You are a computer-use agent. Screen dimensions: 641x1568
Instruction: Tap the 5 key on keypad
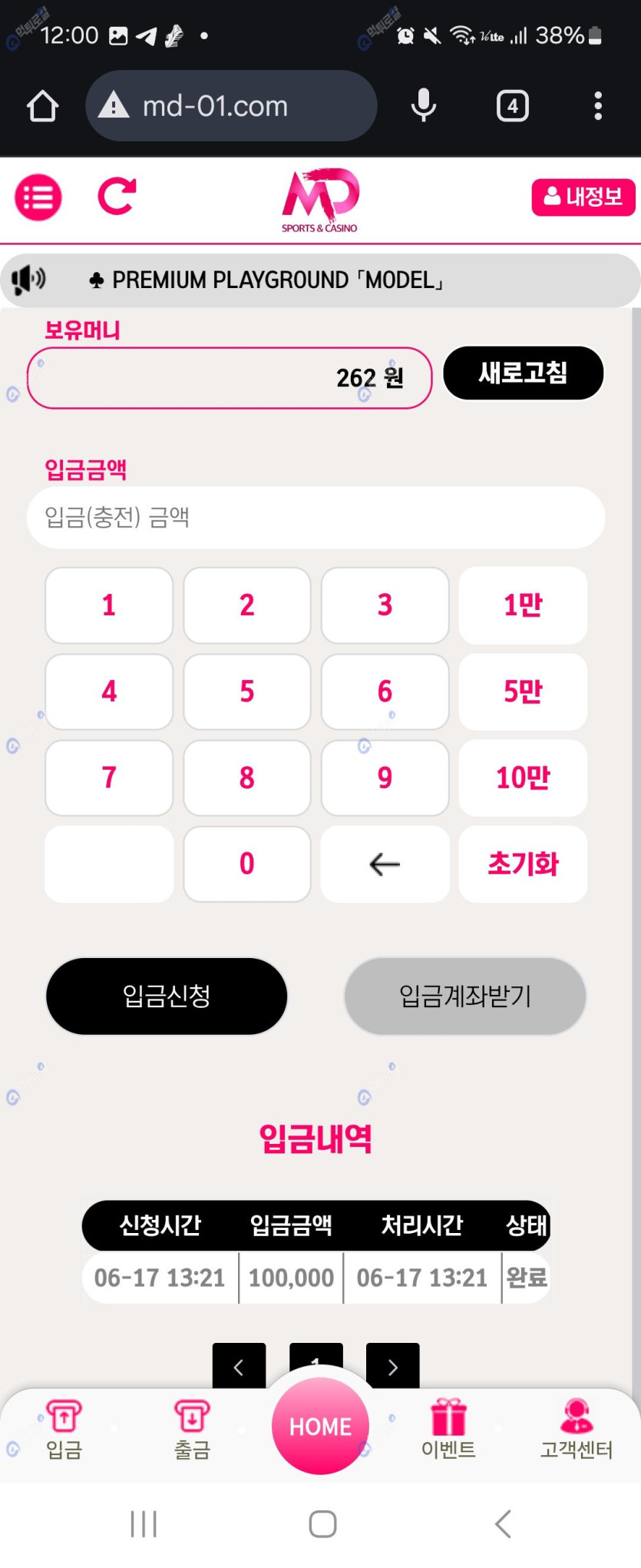tap(246, 691)
